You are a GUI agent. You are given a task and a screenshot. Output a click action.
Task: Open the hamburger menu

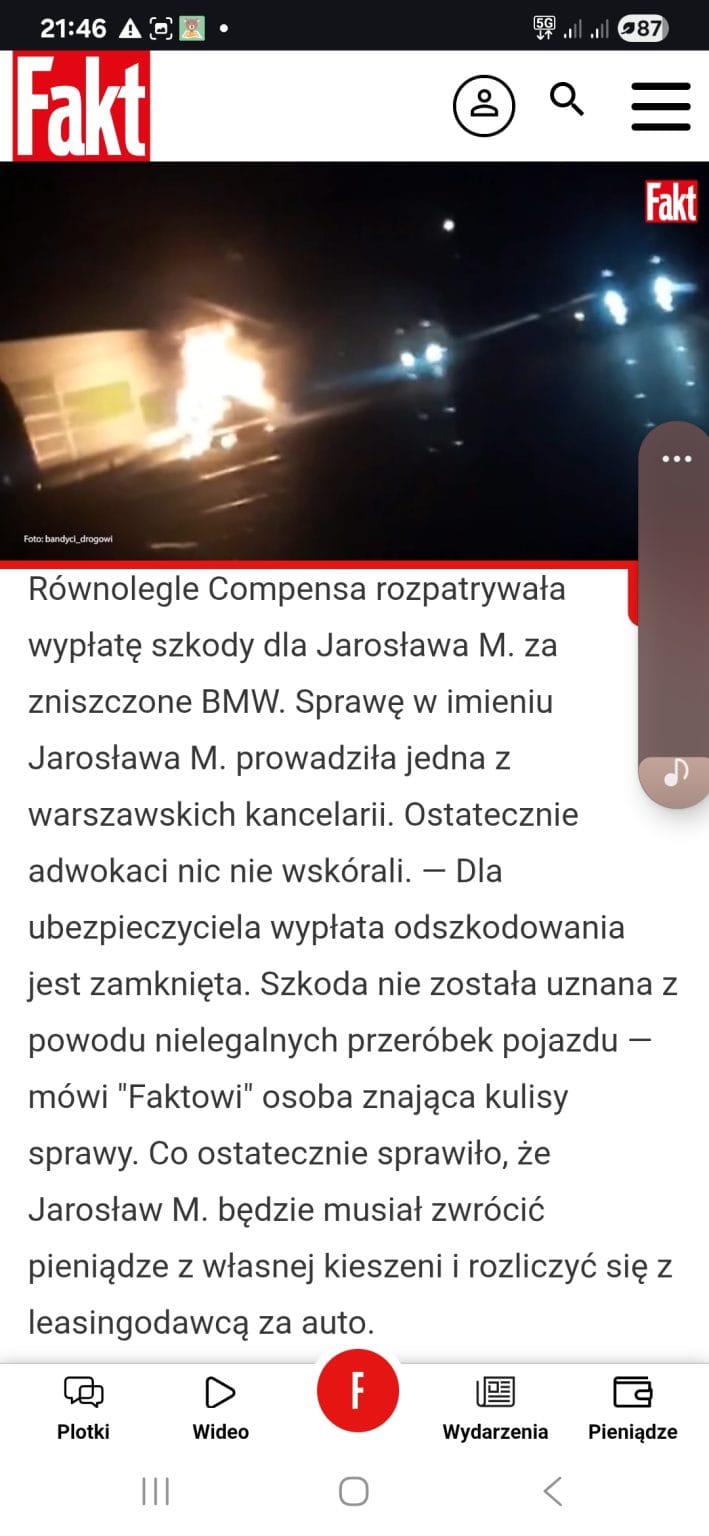click(x=661, y=106)
